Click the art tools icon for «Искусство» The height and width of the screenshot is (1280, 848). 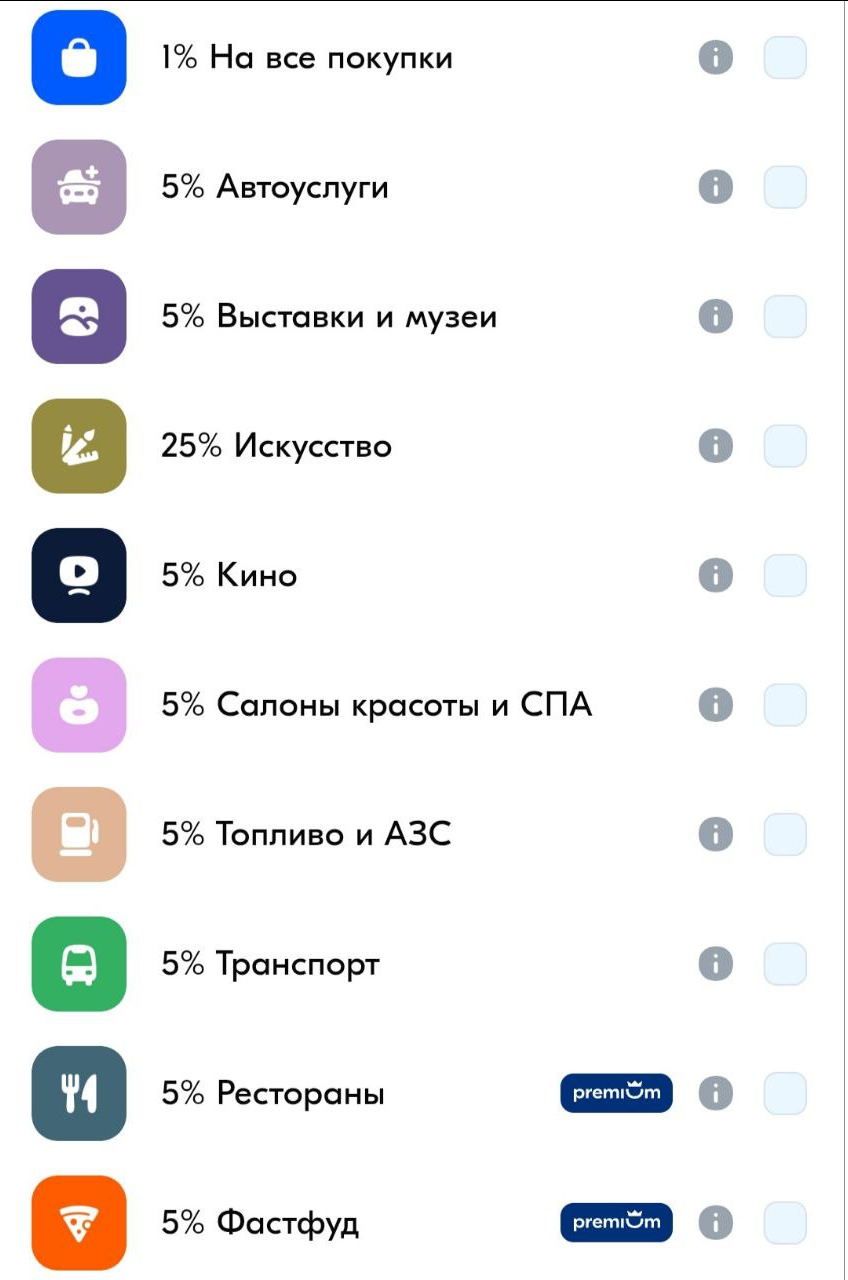click(x=78, y=446)
